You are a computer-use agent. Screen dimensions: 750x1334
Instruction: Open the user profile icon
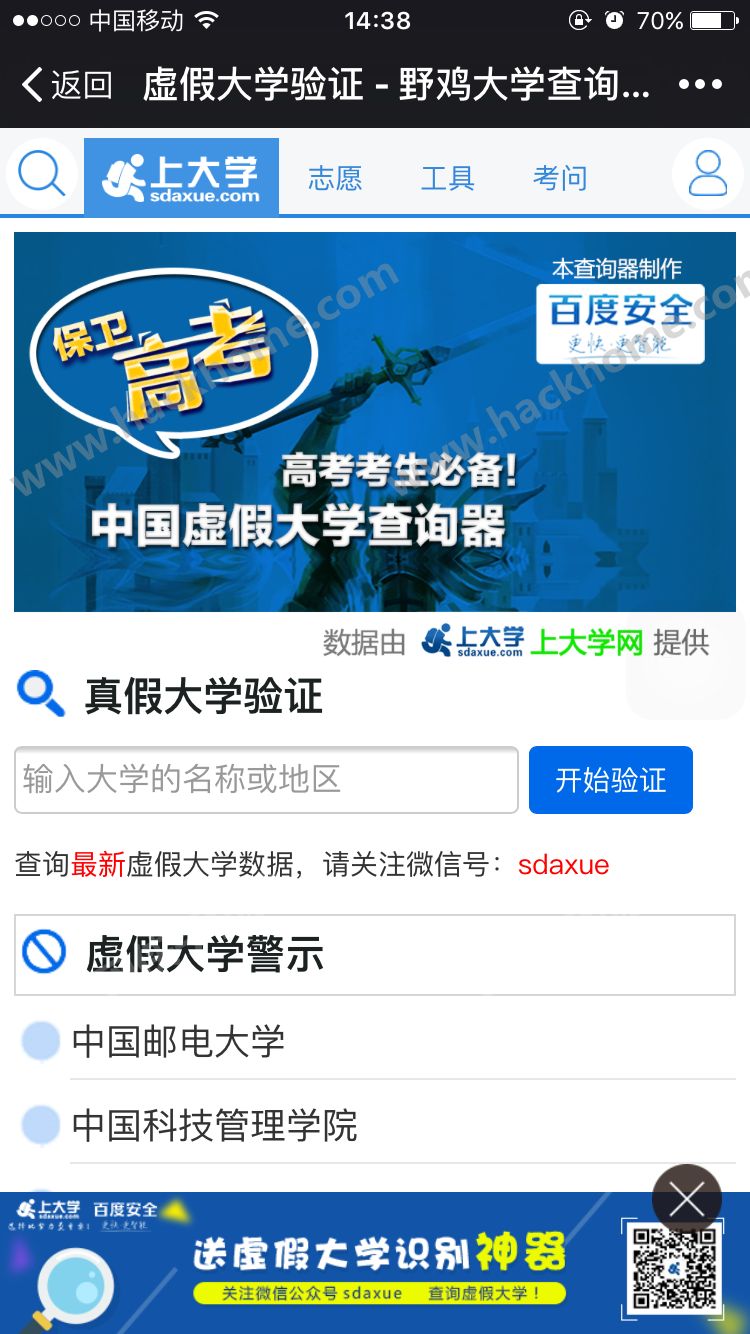point(708,175)
